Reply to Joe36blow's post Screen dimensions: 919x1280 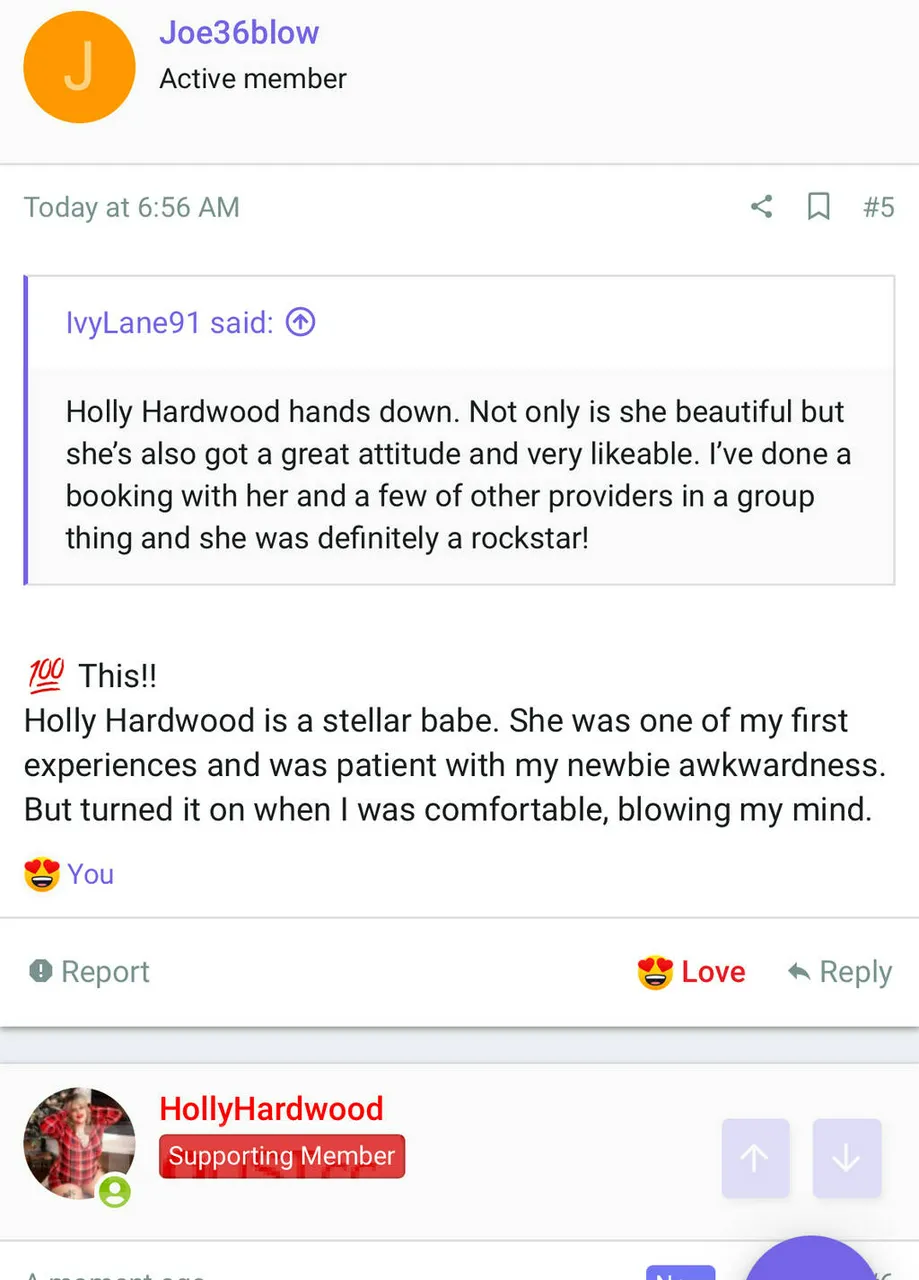pyautogui.click(x=840, y=971)
